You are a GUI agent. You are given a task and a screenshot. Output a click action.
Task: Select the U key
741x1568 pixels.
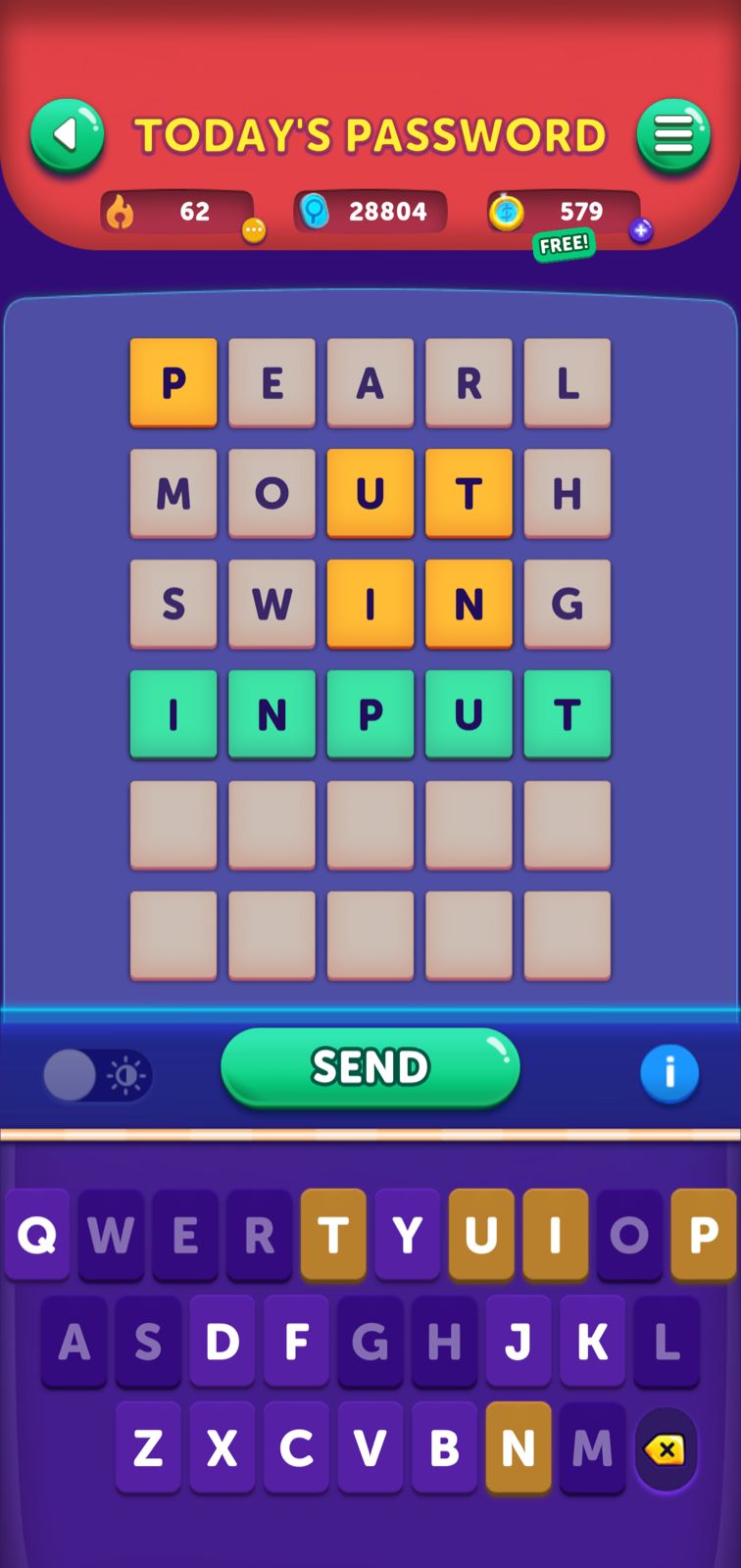tap(481, 1235)
